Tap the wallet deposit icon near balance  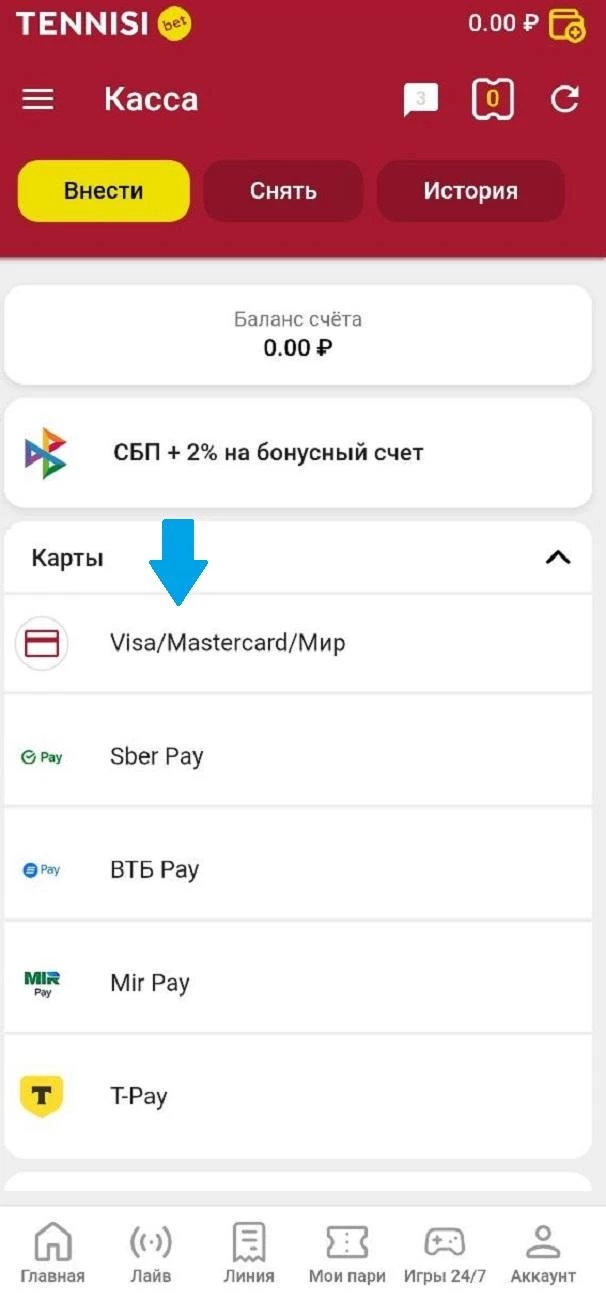pyautogui.click(x=568, y=24)
